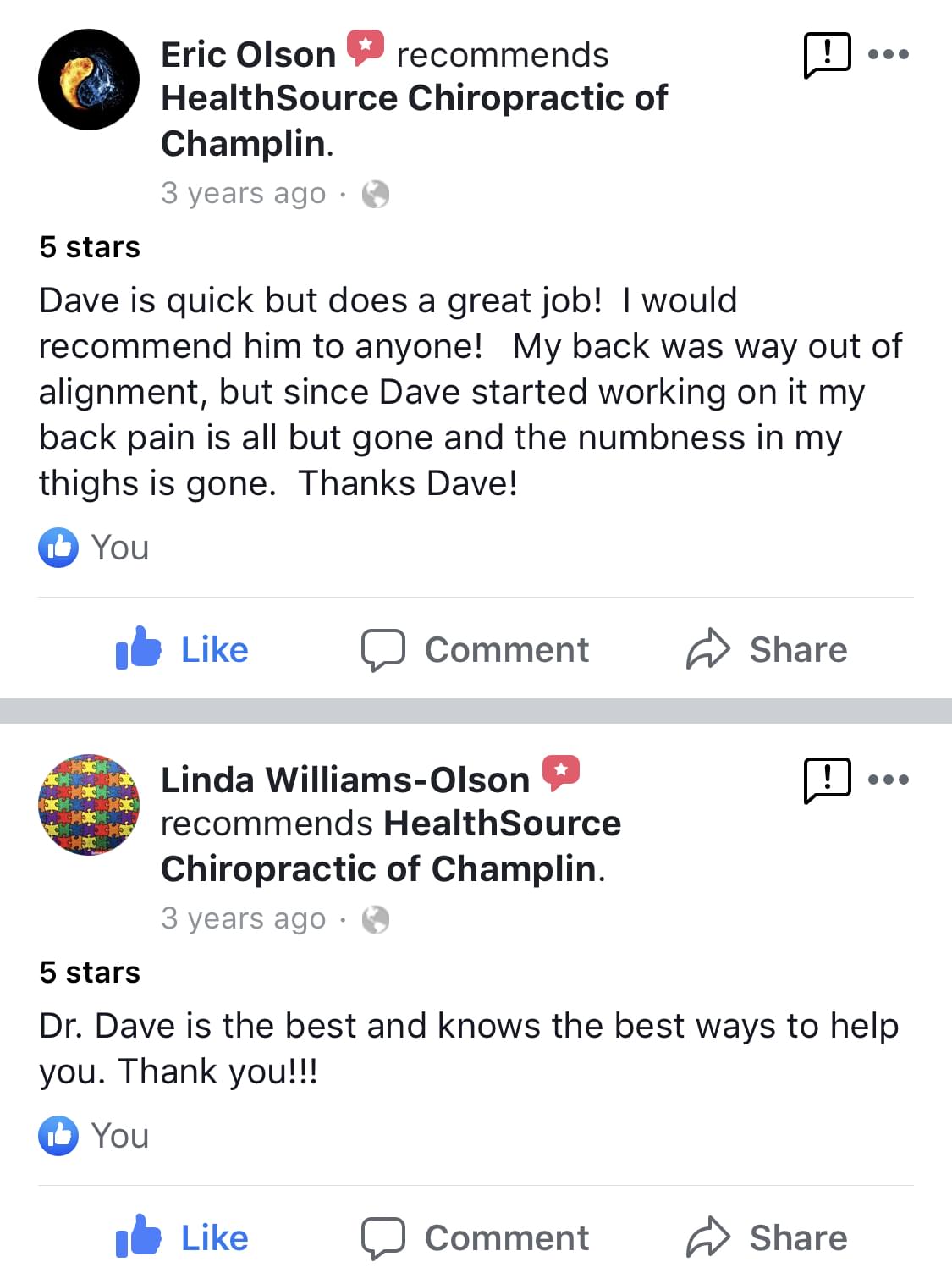The height and width of the screenshot is (1284, 952).
Task: Report Linda Williams-Olson's review
Action: (x=826, y=780)
